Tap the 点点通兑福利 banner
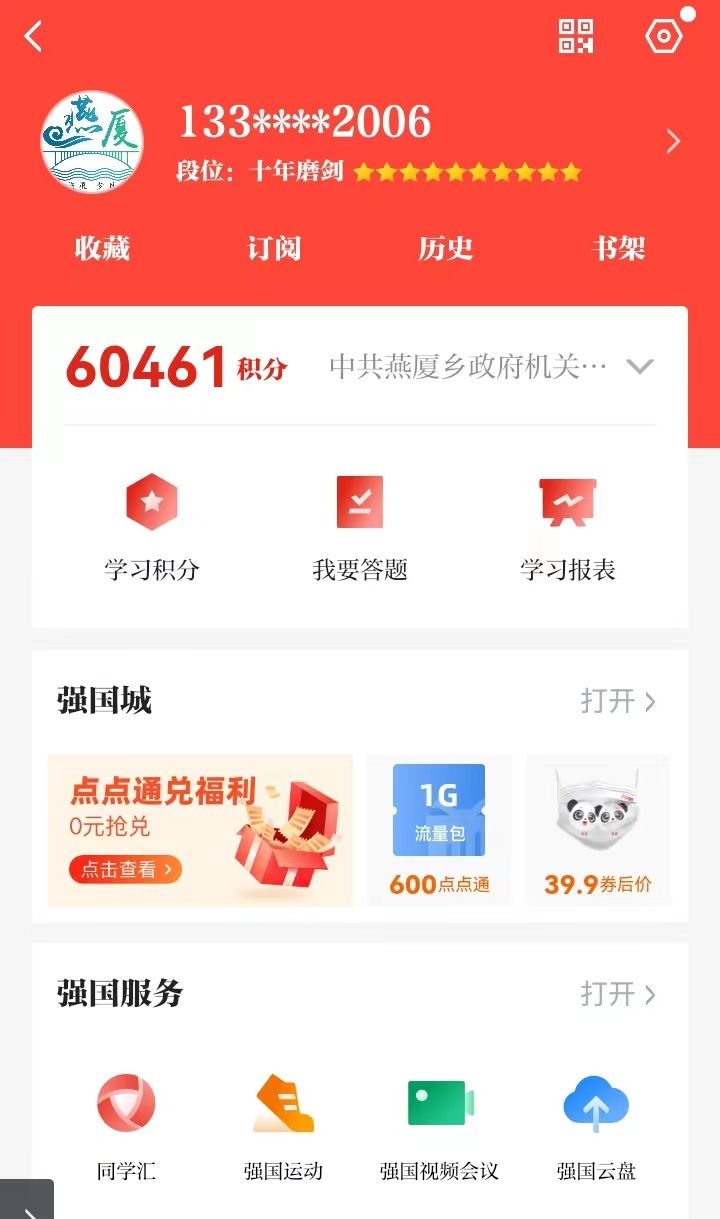Screen dimensions: 720x1219 [x=200, y=830]
